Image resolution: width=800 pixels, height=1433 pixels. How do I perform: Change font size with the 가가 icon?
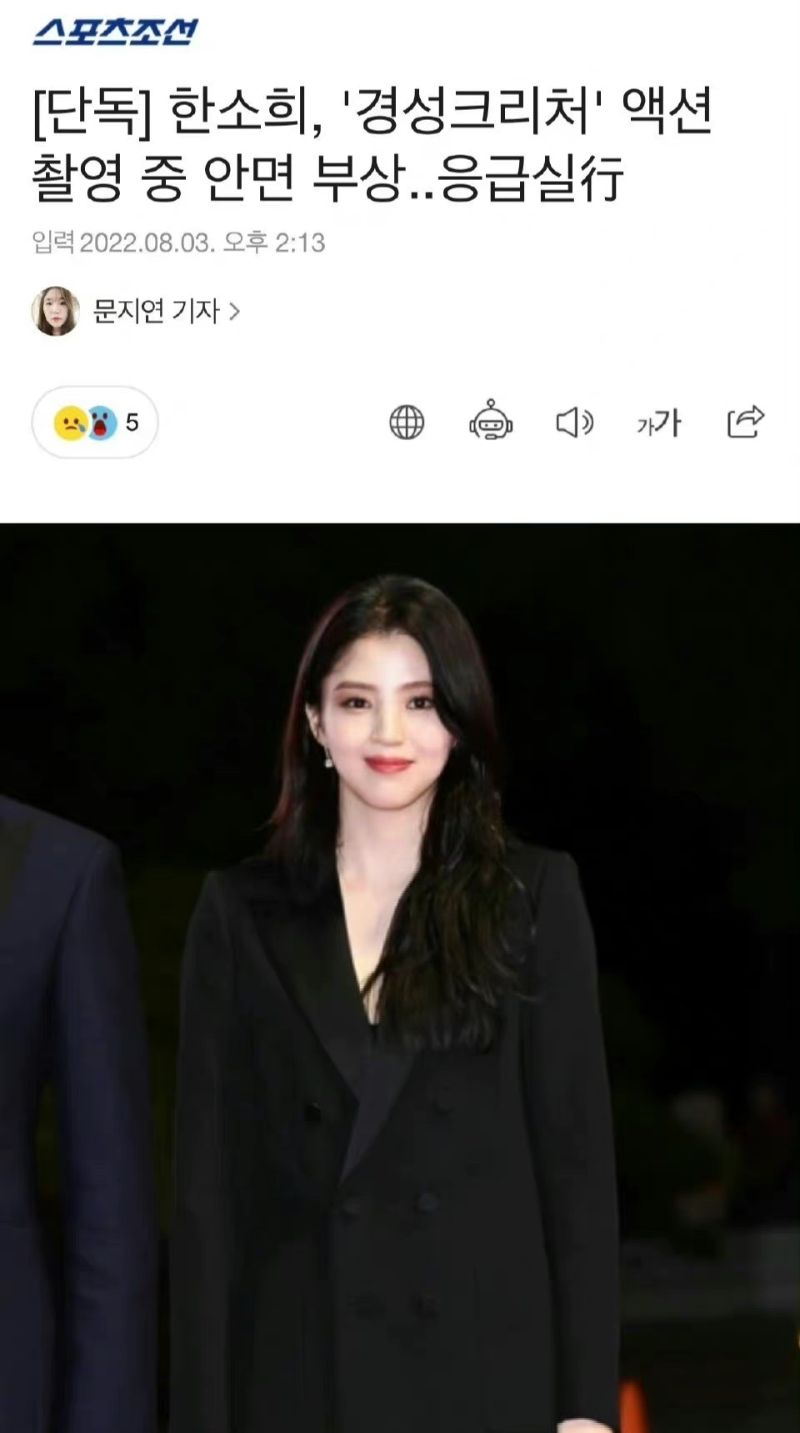tap(659, 423)
